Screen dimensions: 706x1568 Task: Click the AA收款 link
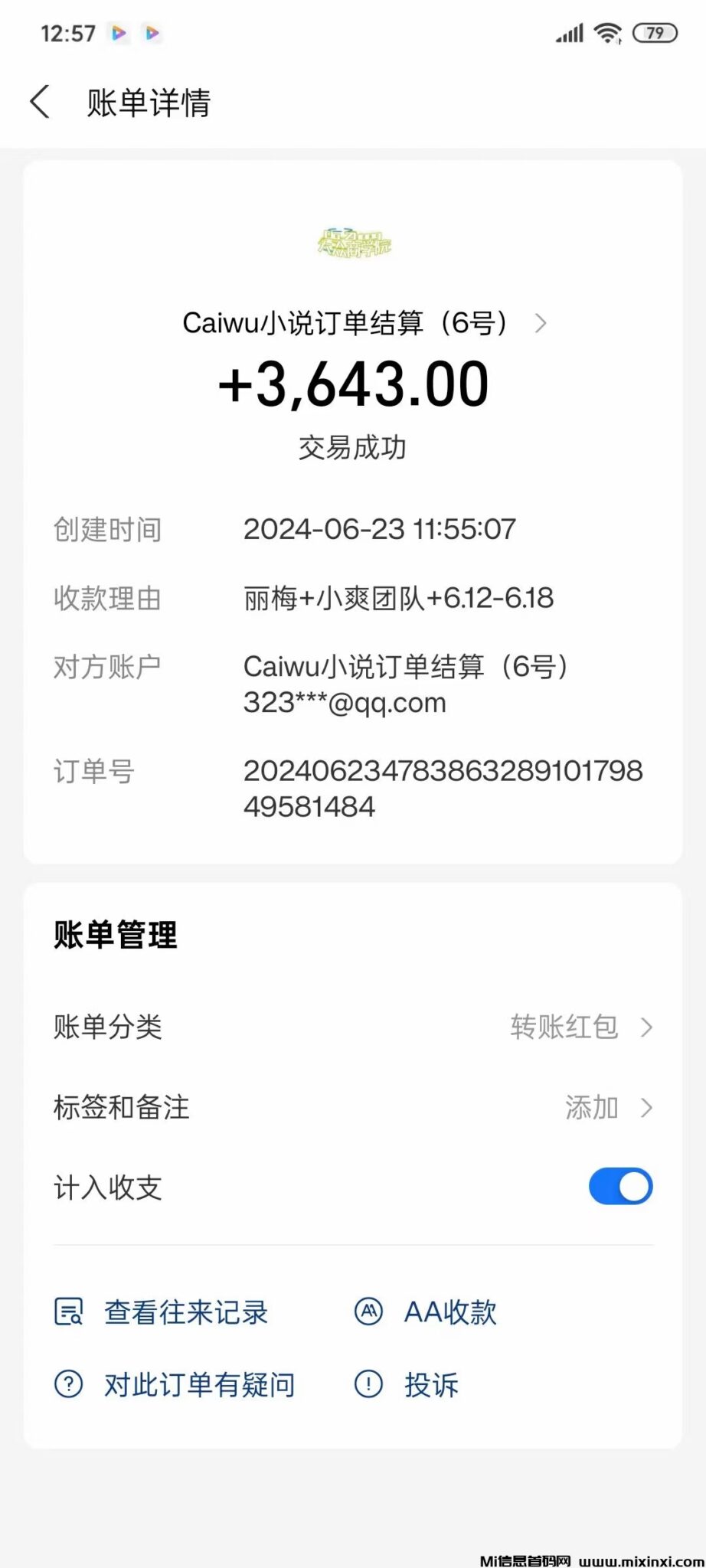click(450, 1312)
